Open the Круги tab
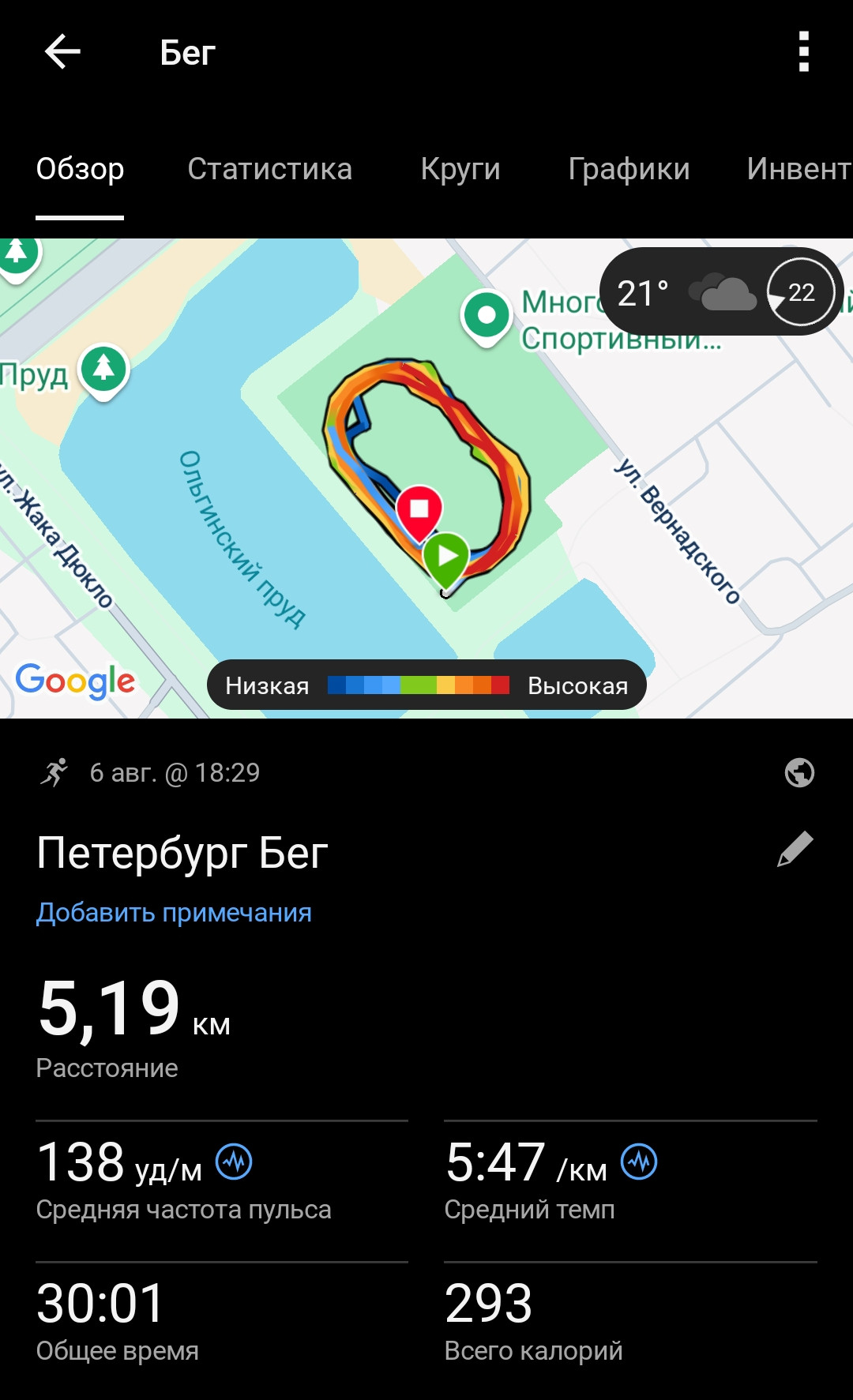The height and width of the screenshot is (1400, 853). 460,169
